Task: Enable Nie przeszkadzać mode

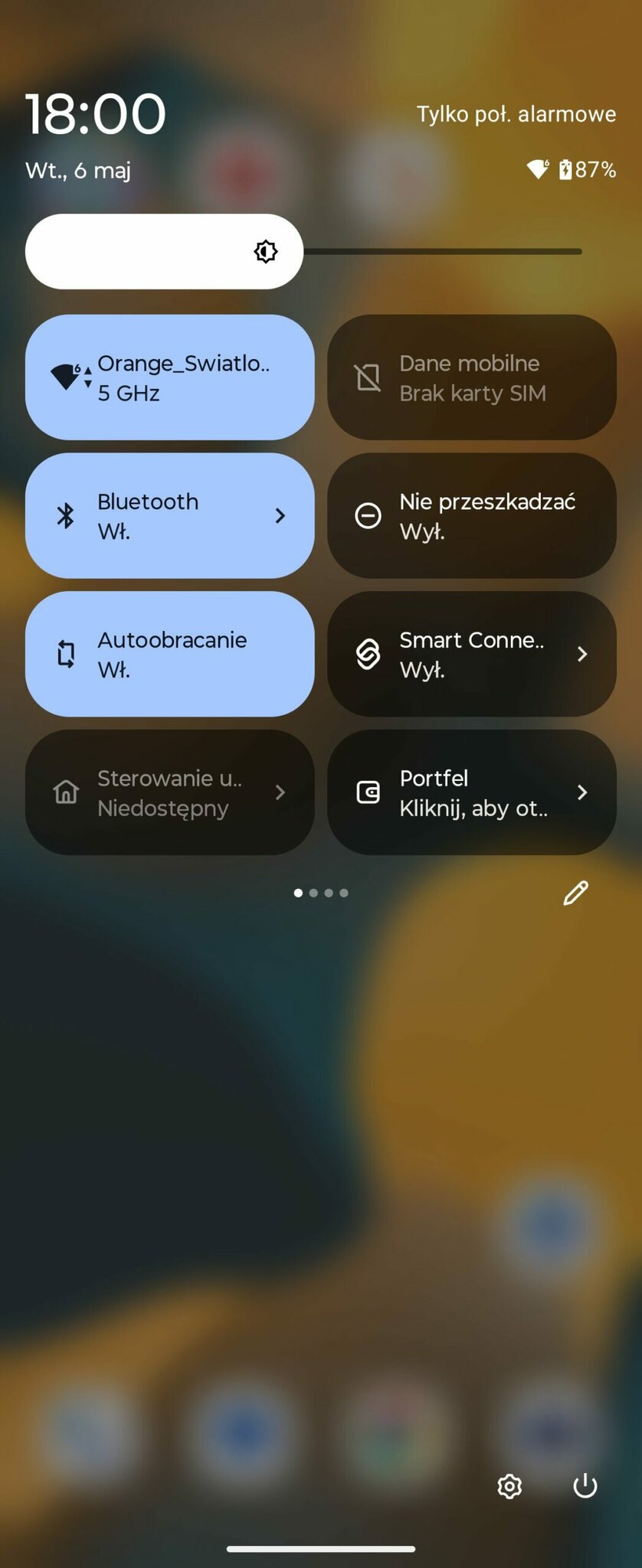Action: pos(471,516)
